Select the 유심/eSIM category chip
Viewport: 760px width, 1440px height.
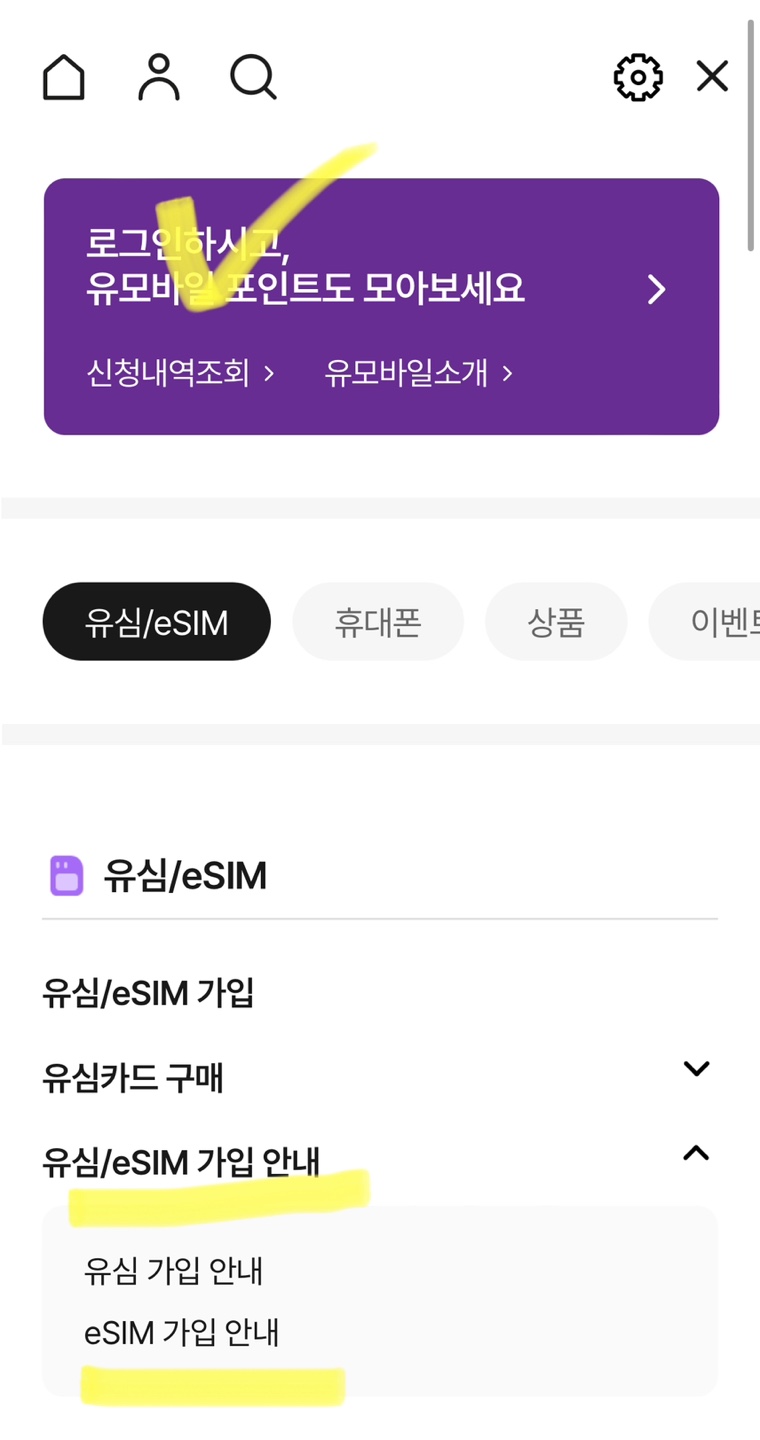157,622
